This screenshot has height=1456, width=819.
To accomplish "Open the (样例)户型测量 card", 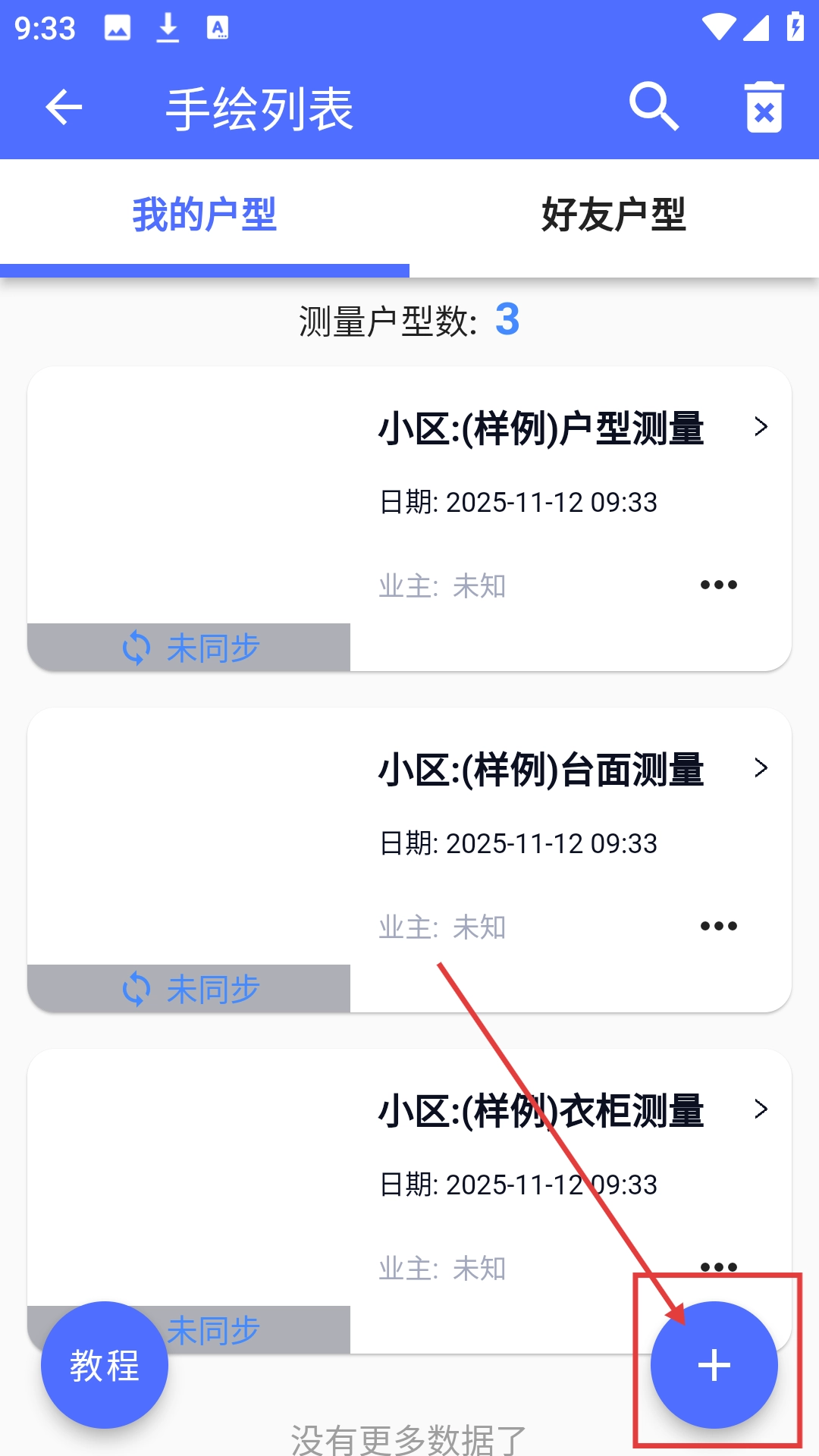I will coord(541,428).
